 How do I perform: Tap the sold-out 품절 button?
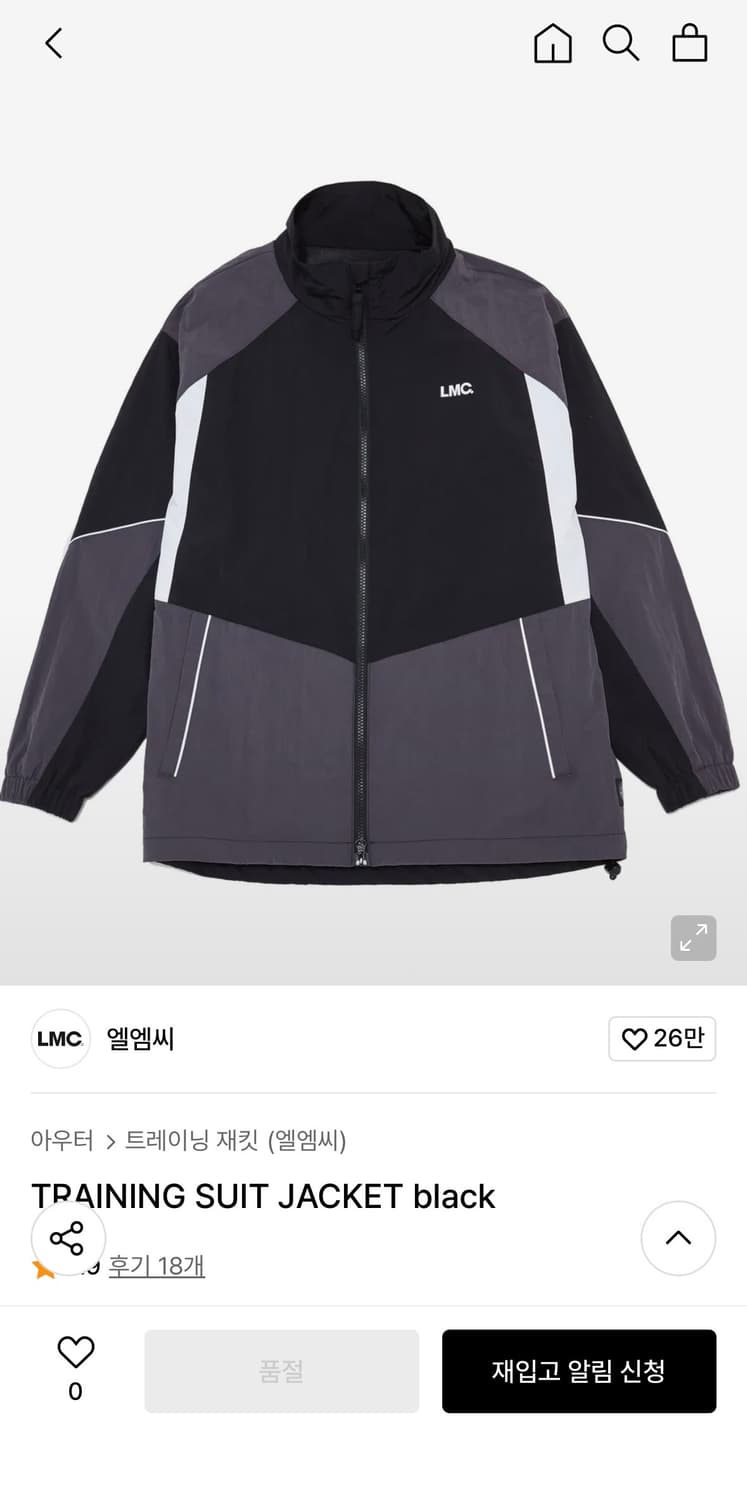[x=281, y=1371]
